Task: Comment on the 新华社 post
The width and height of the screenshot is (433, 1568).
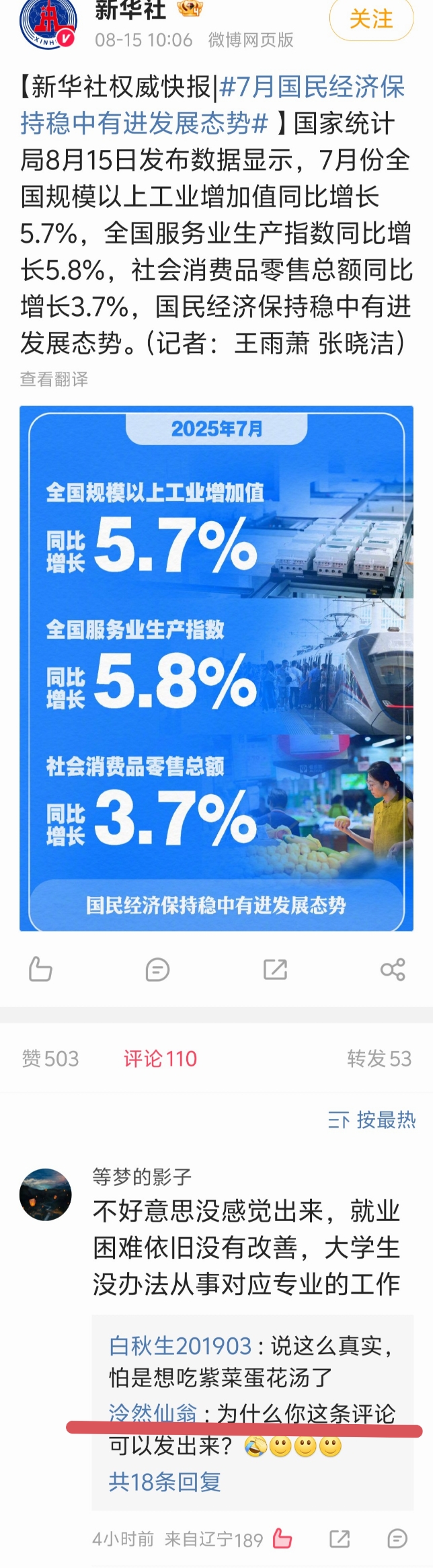Action: tap(157, 969)
